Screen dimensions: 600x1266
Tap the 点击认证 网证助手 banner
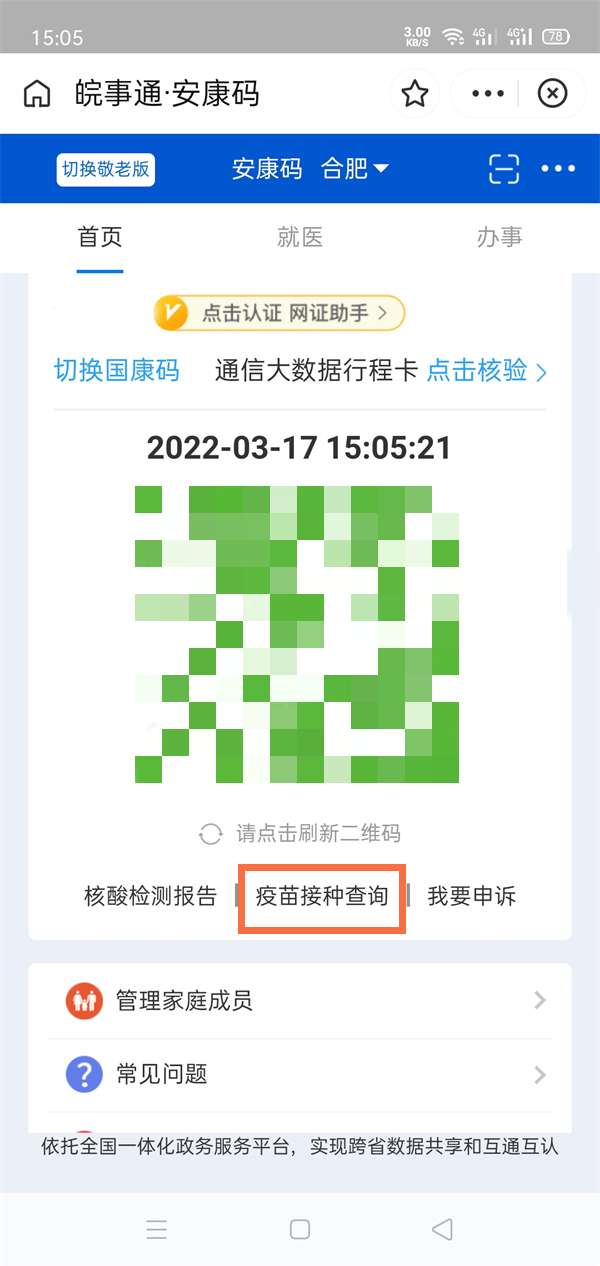279,313
